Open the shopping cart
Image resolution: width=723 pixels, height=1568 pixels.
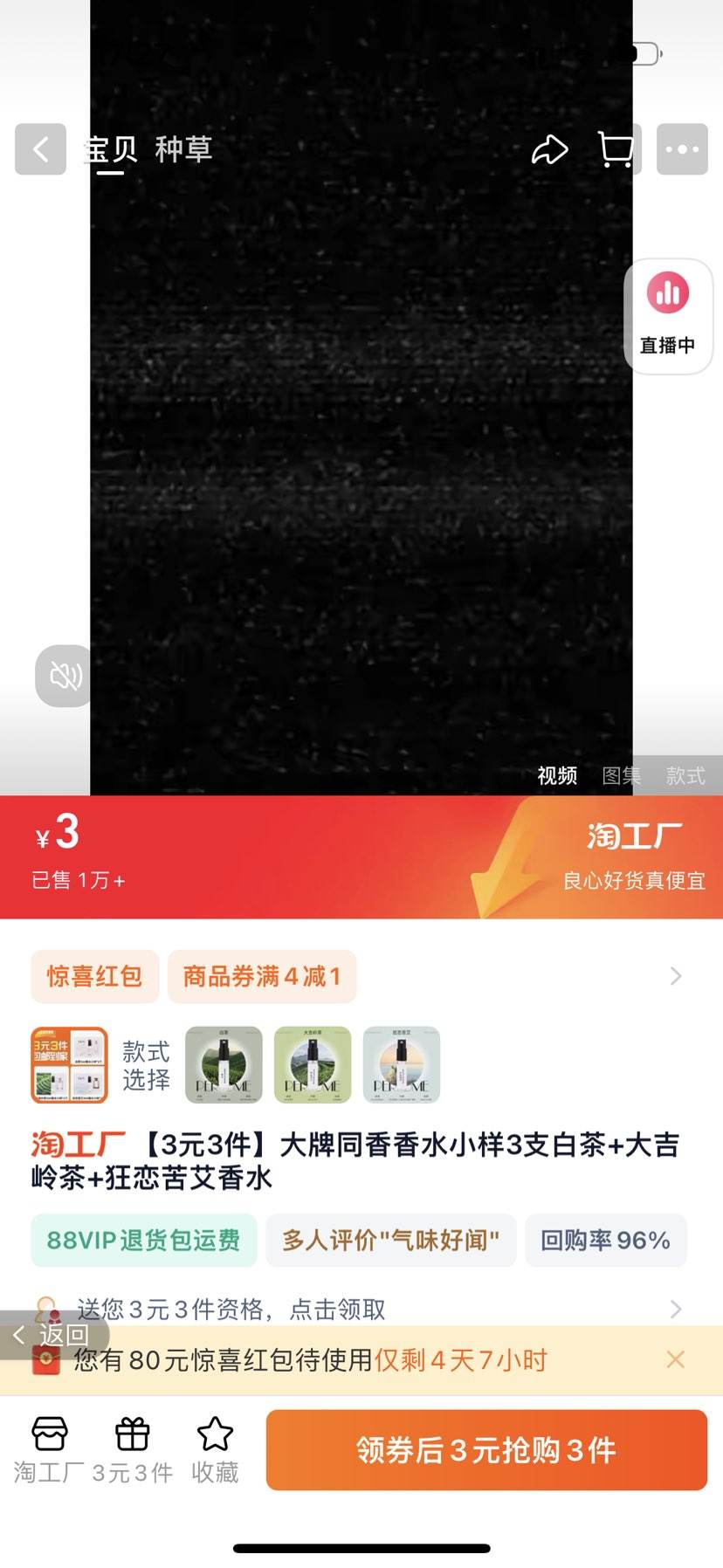coord(616,149)
